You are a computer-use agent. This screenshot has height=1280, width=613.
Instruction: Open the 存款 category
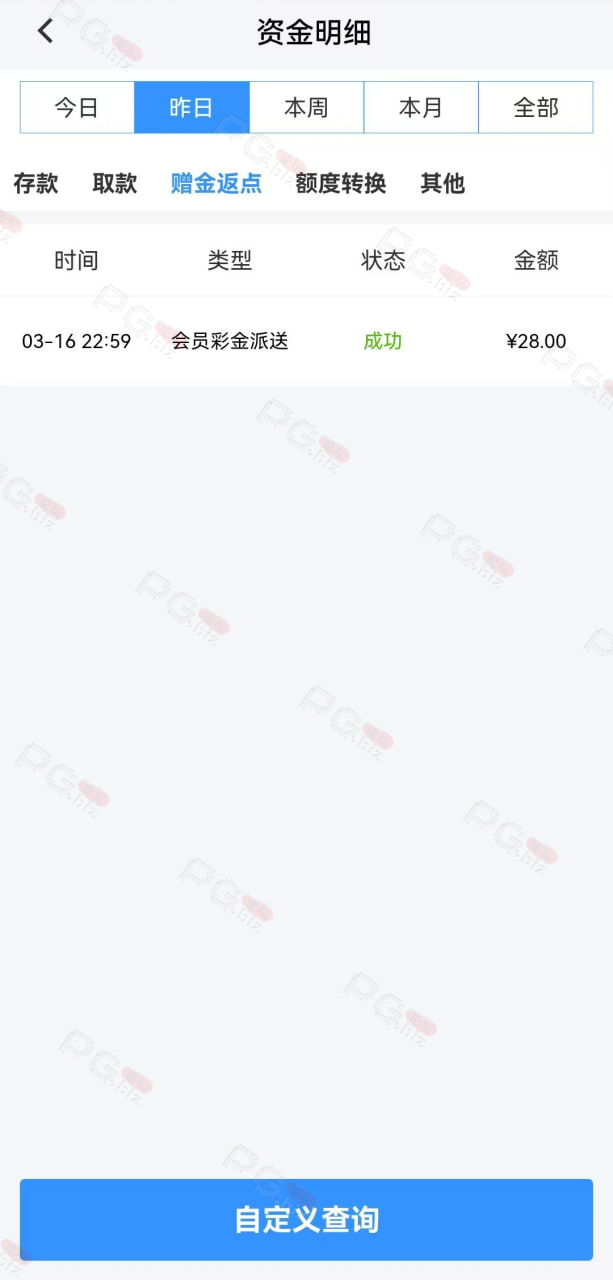(x=36, y=184)
